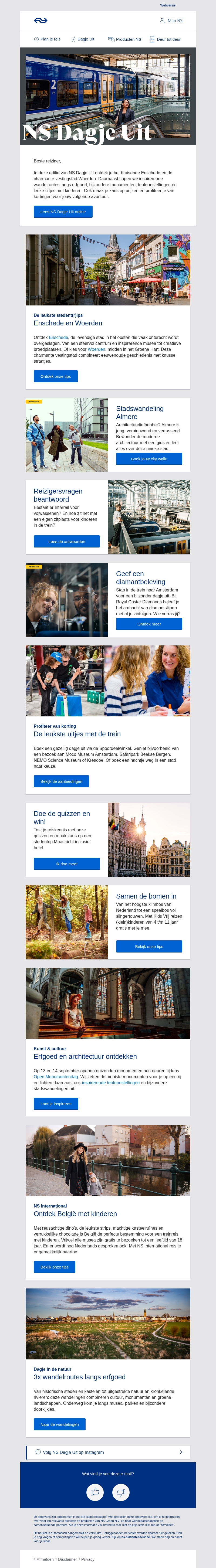Tap Lees NS Dagje Uit online
Image resolution: width=216 pixels, height=1568 pixels.
pyautogui.click(x=63, y=212)
